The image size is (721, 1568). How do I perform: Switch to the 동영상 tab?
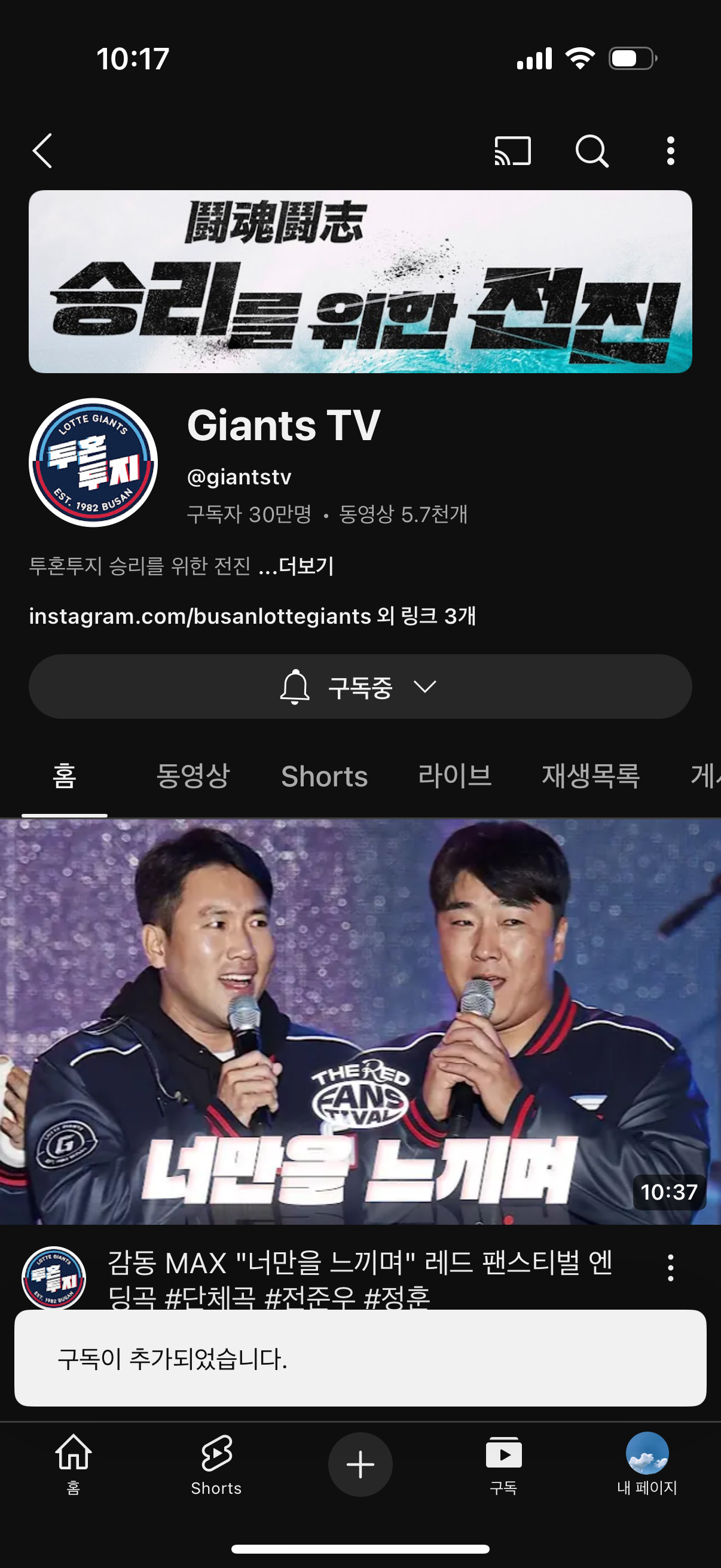193,776
